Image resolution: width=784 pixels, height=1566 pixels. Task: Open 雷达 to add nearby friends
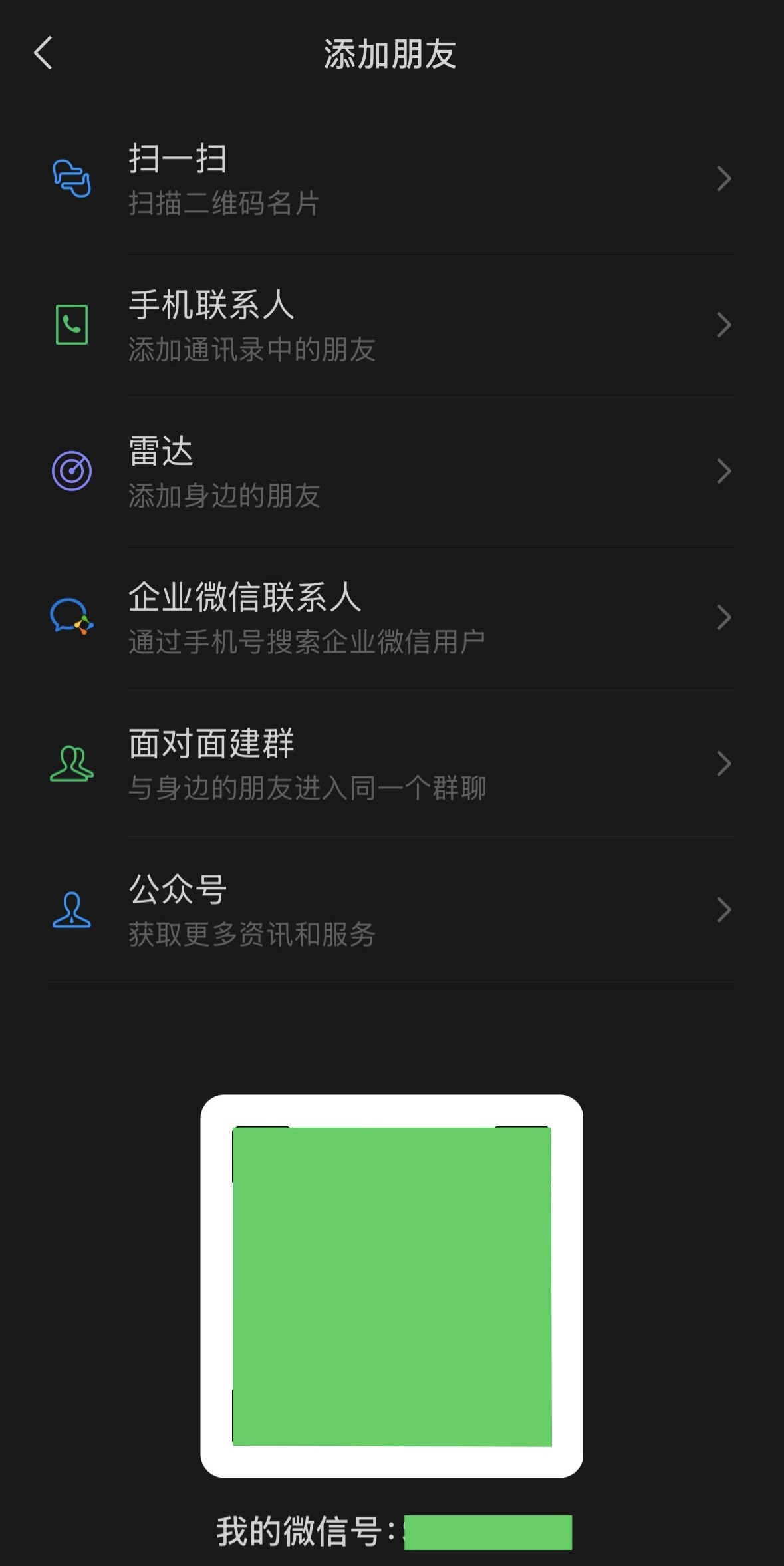(x=392, y=471)
